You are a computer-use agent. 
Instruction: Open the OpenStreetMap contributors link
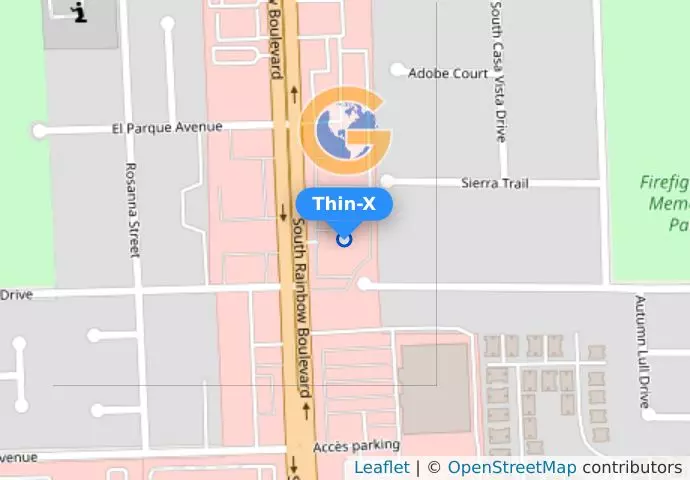click(x=511, y=467)
